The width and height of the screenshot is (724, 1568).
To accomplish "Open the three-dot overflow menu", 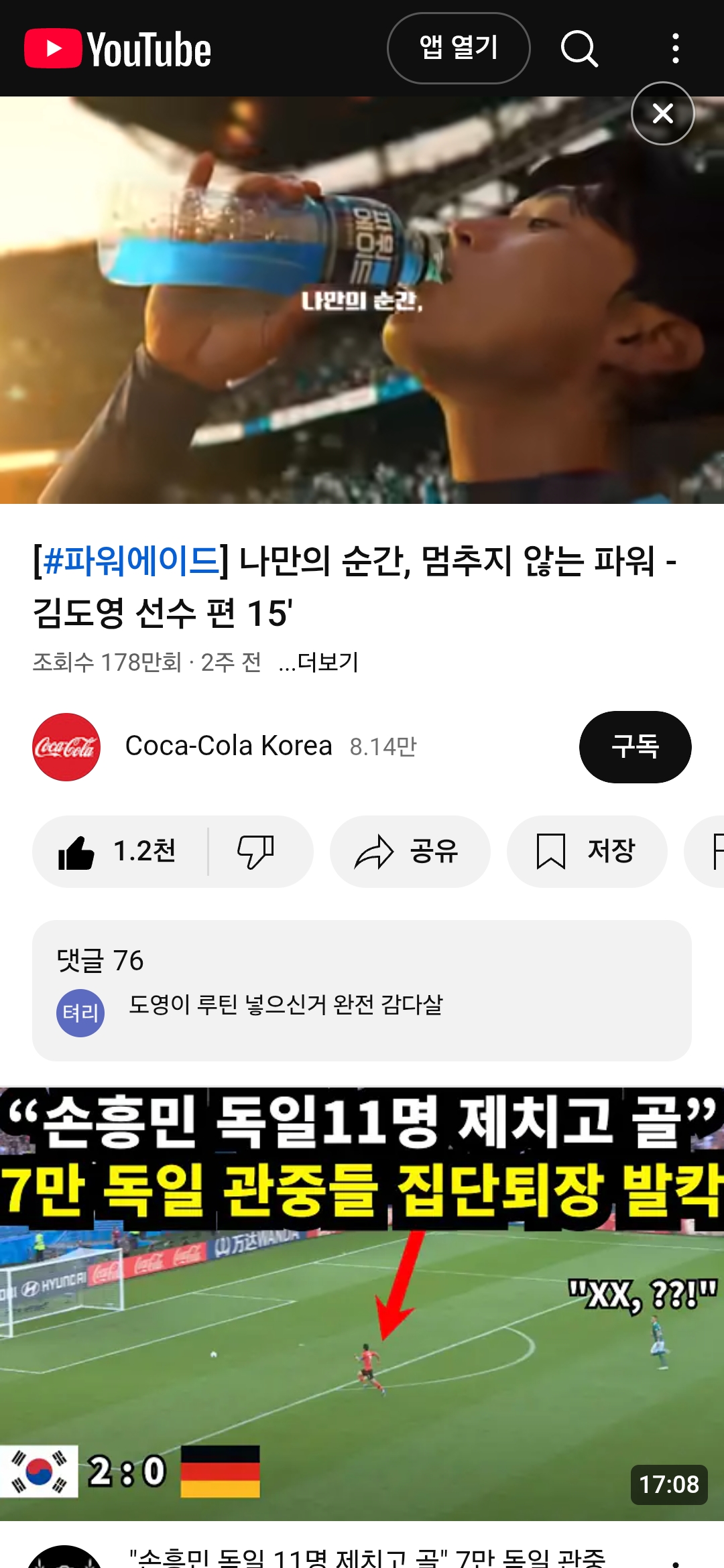I will coord(676,48).
